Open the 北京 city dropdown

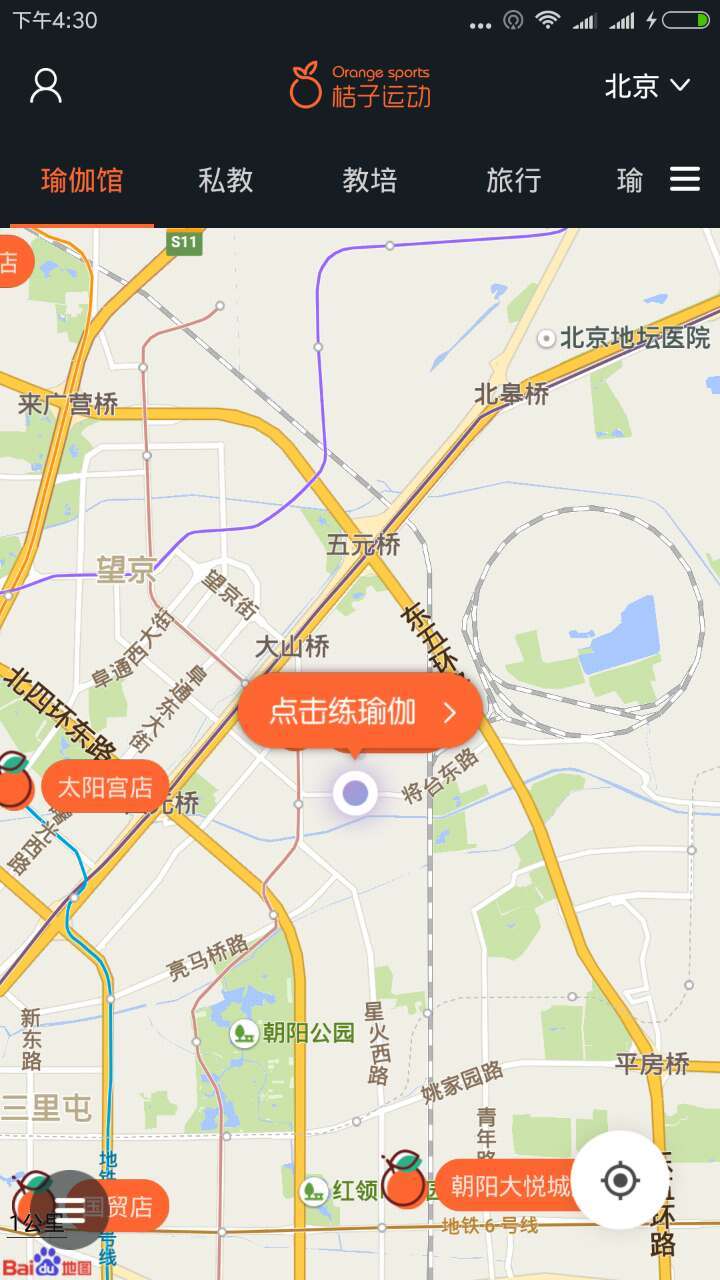coord(647,86)
